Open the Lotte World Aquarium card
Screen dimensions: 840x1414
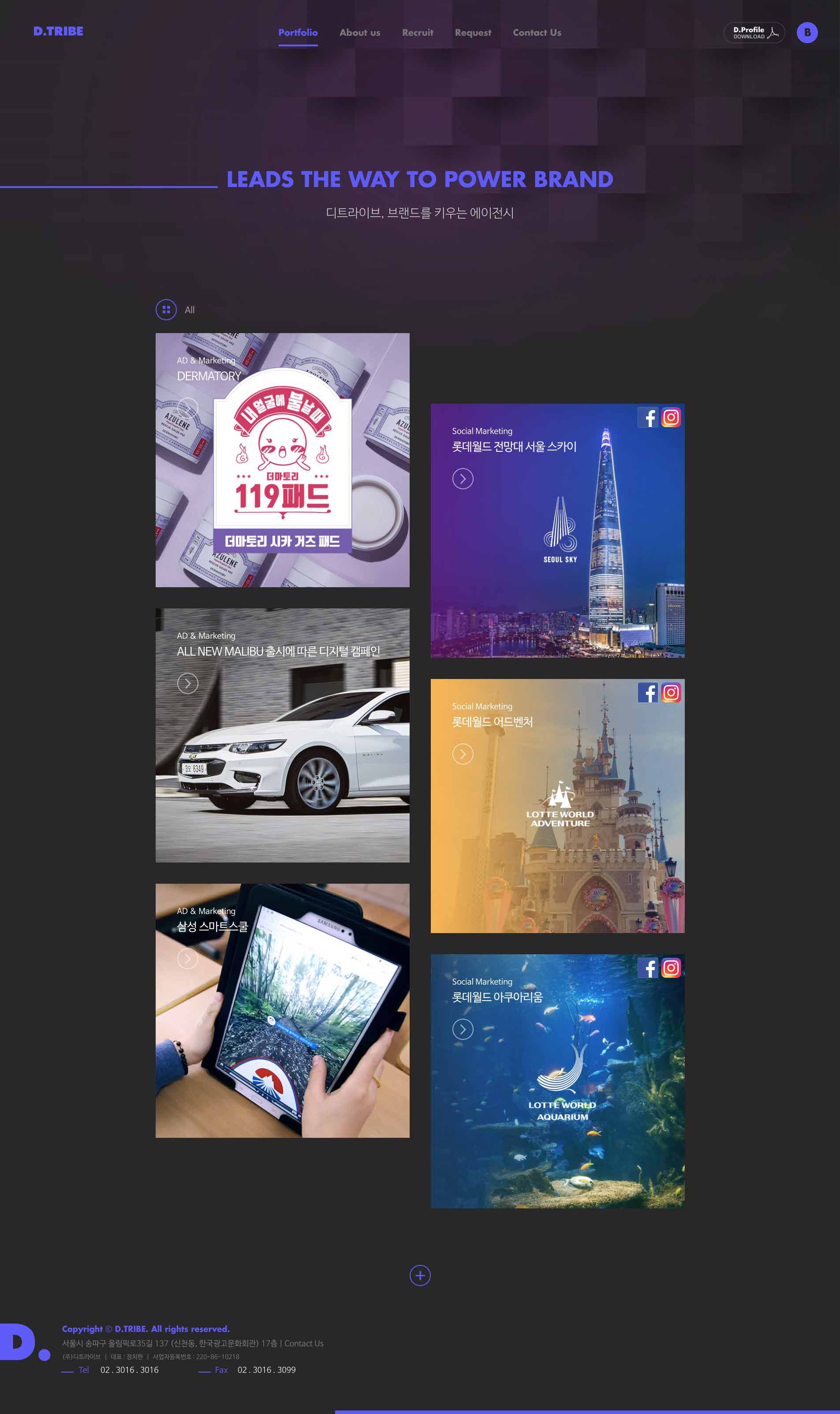[557, 1080]
